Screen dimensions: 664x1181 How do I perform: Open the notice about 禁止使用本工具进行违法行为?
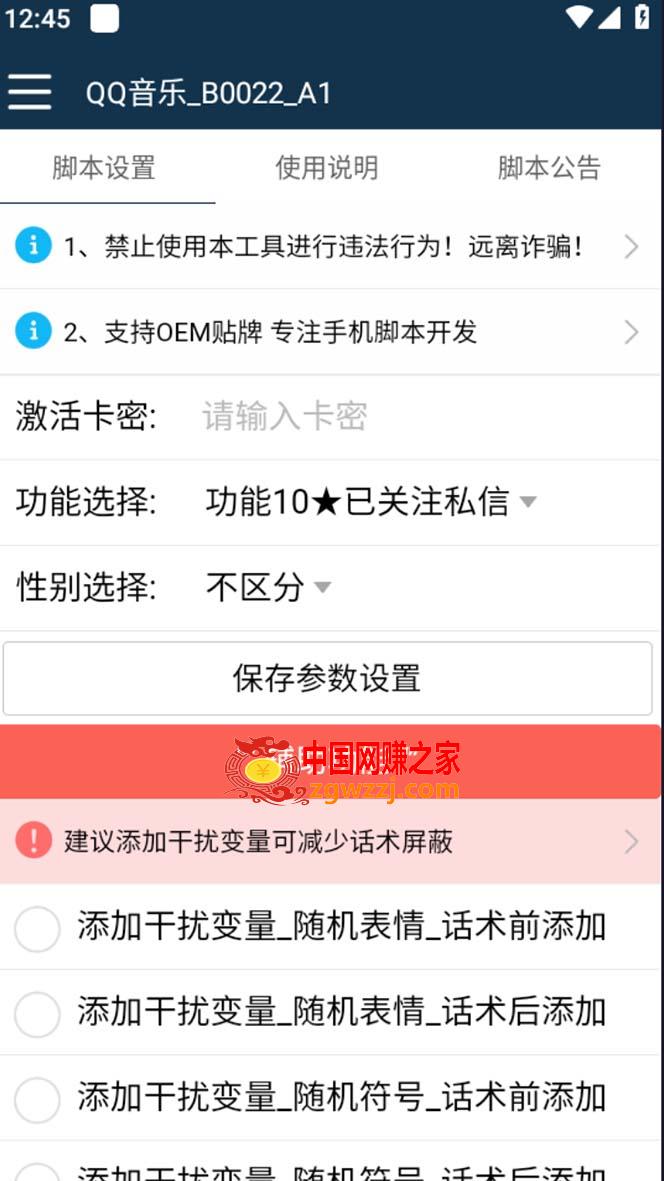pos(330,247)
